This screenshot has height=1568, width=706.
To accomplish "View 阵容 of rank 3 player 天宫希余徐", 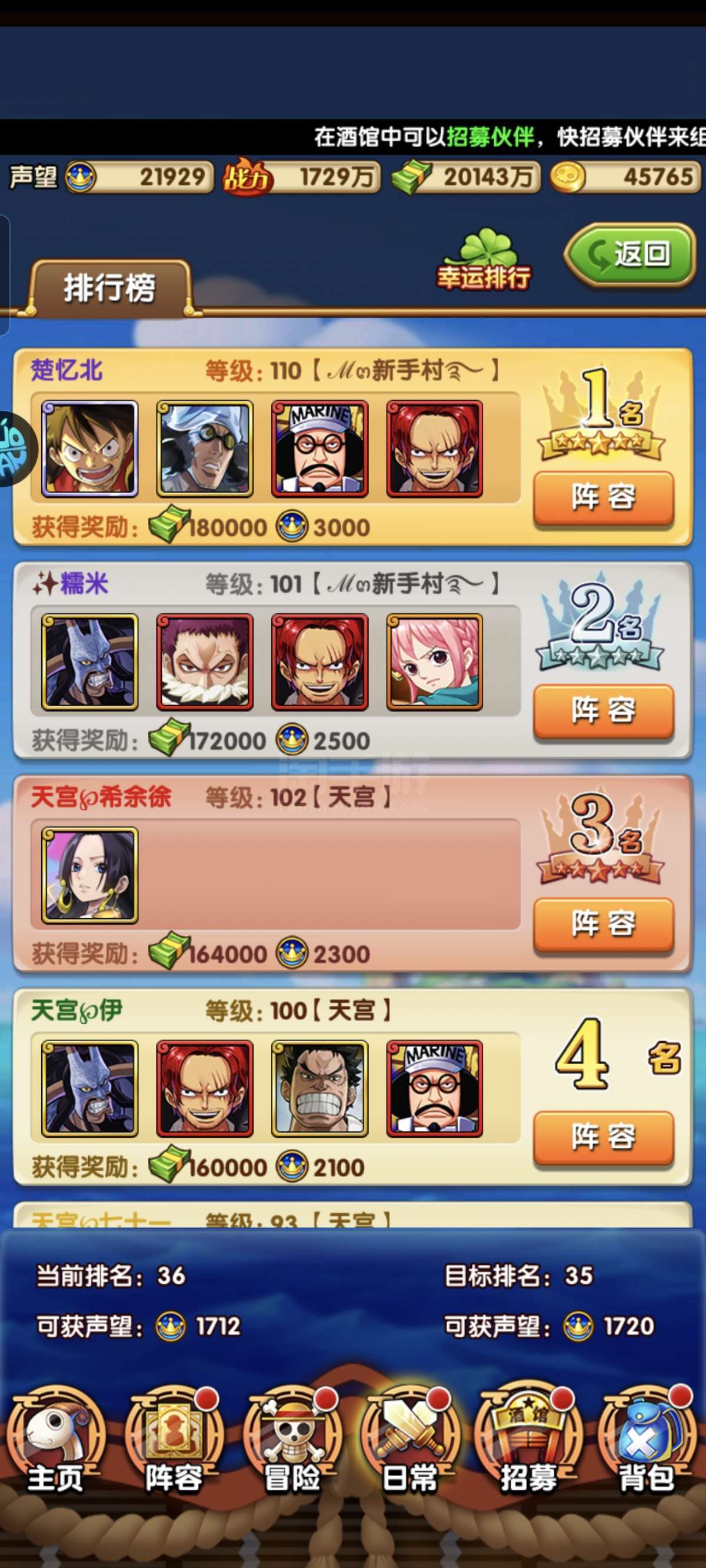I will (x=604, y=923).
